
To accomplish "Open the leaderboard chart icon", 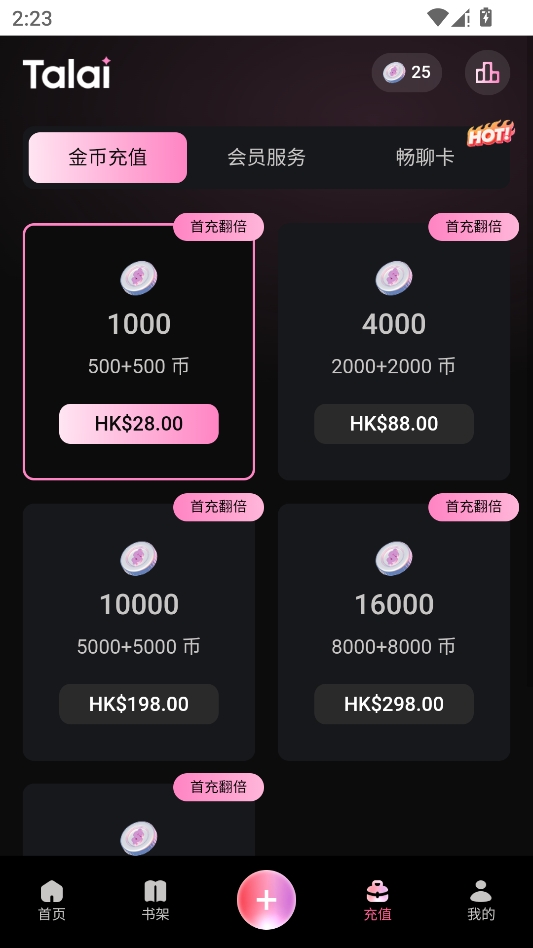I will (x=487, y=73).
